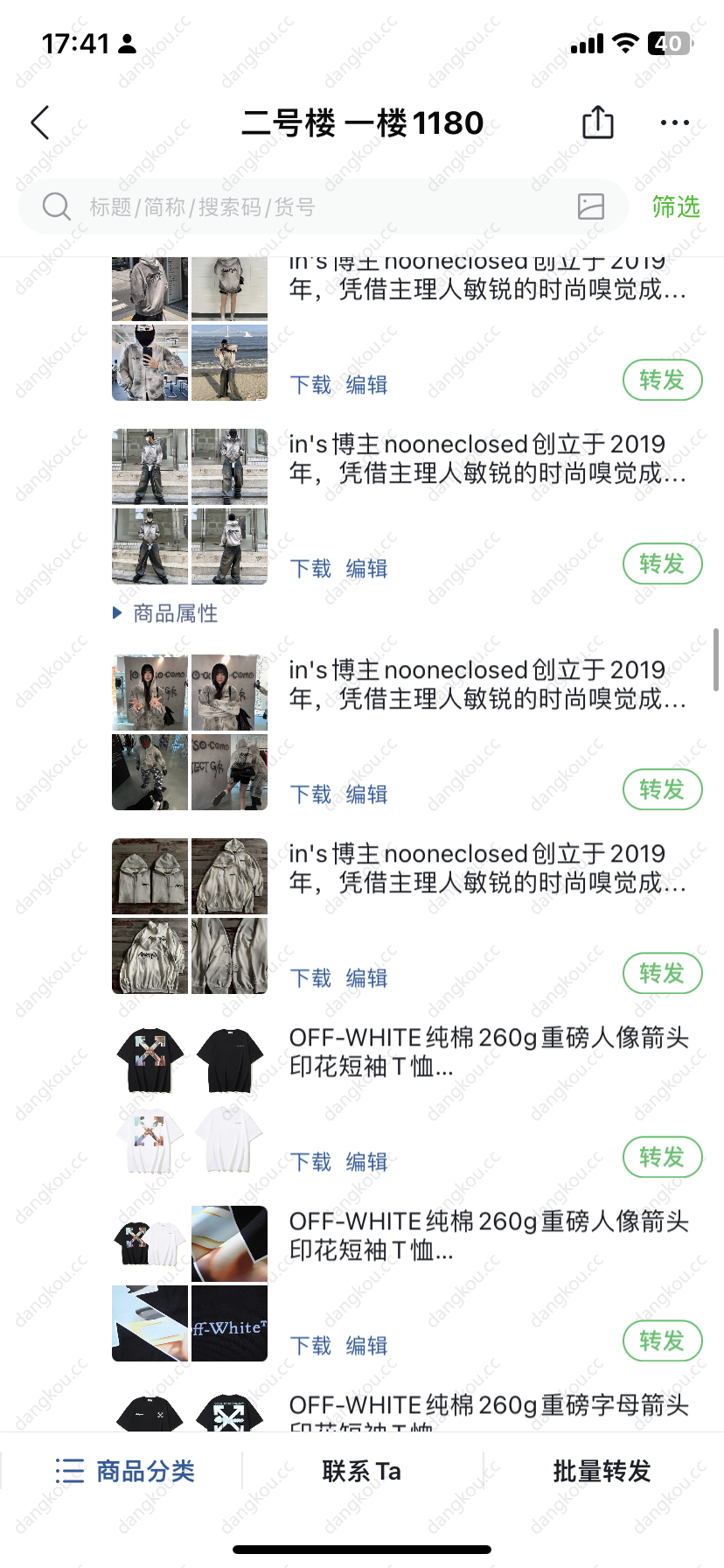Download the nooneclosed item with the graffiti wall photos
The width and height of the screenshot is (724, 1568).
(310, 794)
